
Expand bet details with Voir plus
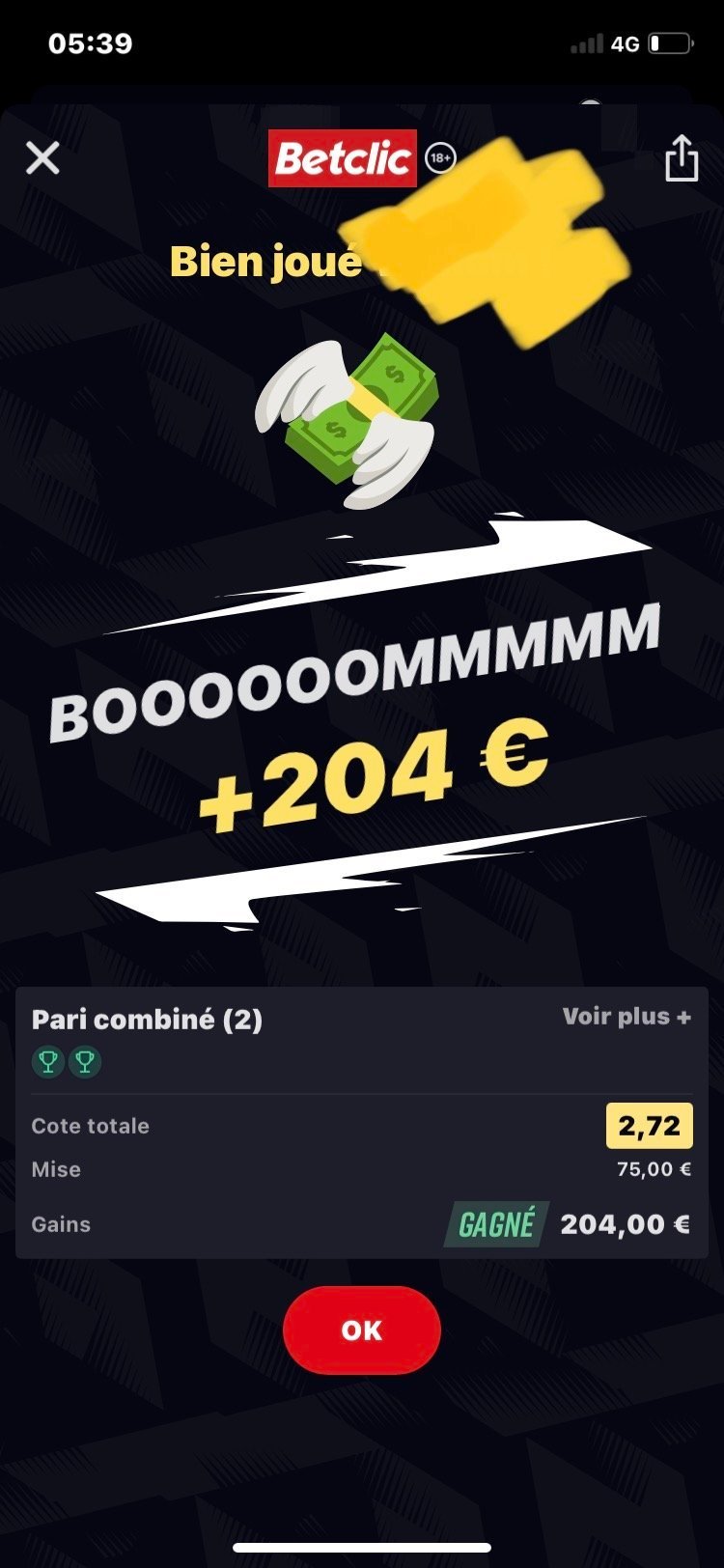coord(627,1017)
